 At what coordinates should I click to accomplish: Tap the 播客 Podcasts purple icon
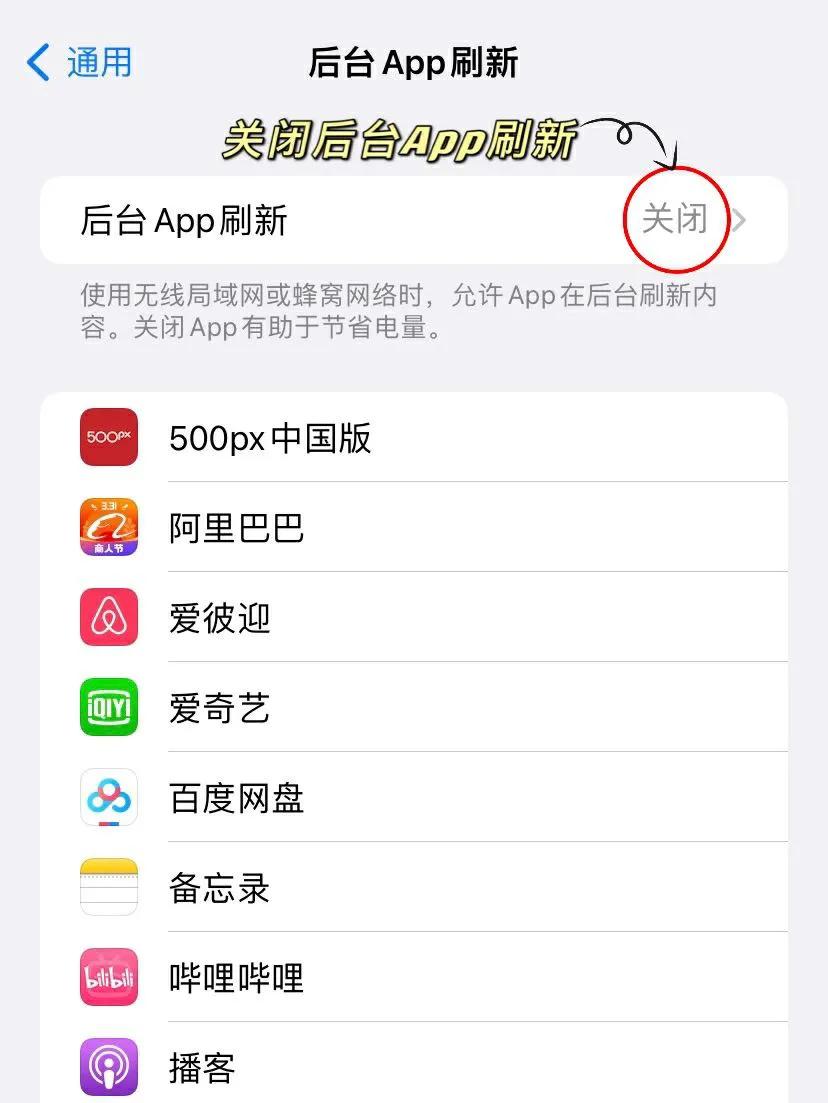[108, 1066]
